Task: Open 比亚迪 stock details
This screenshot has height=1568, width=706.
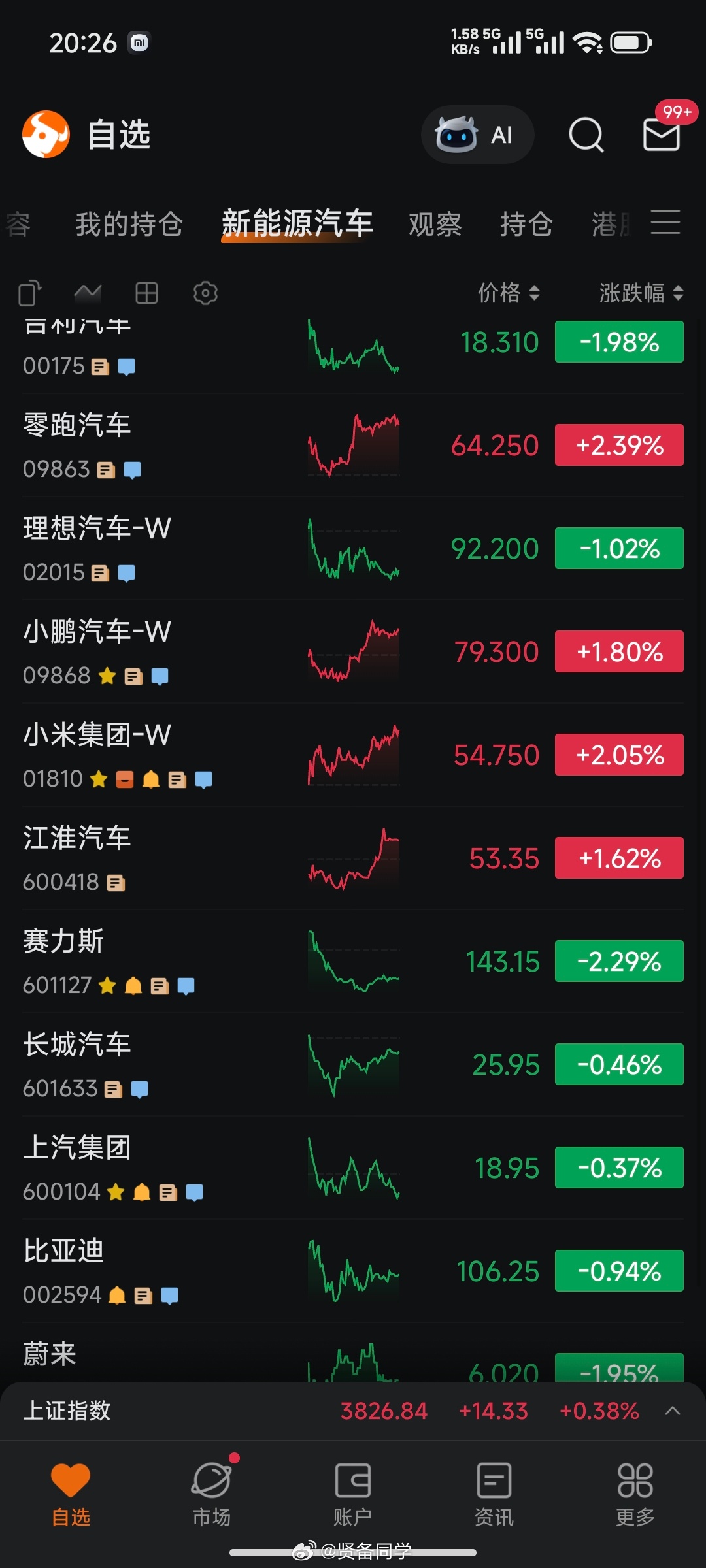Action: (353, 1271)
